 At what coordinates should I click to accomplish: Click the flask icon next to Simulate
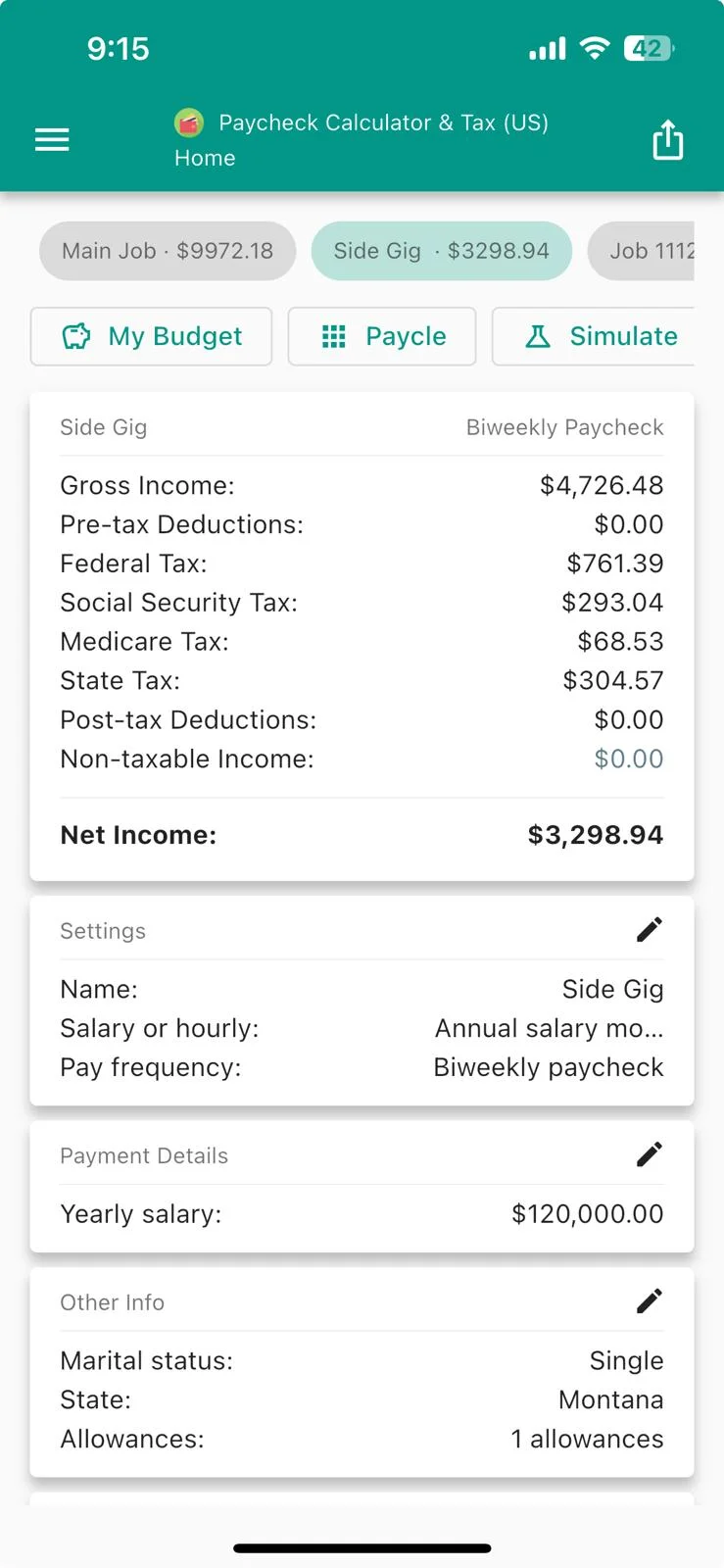537,336
